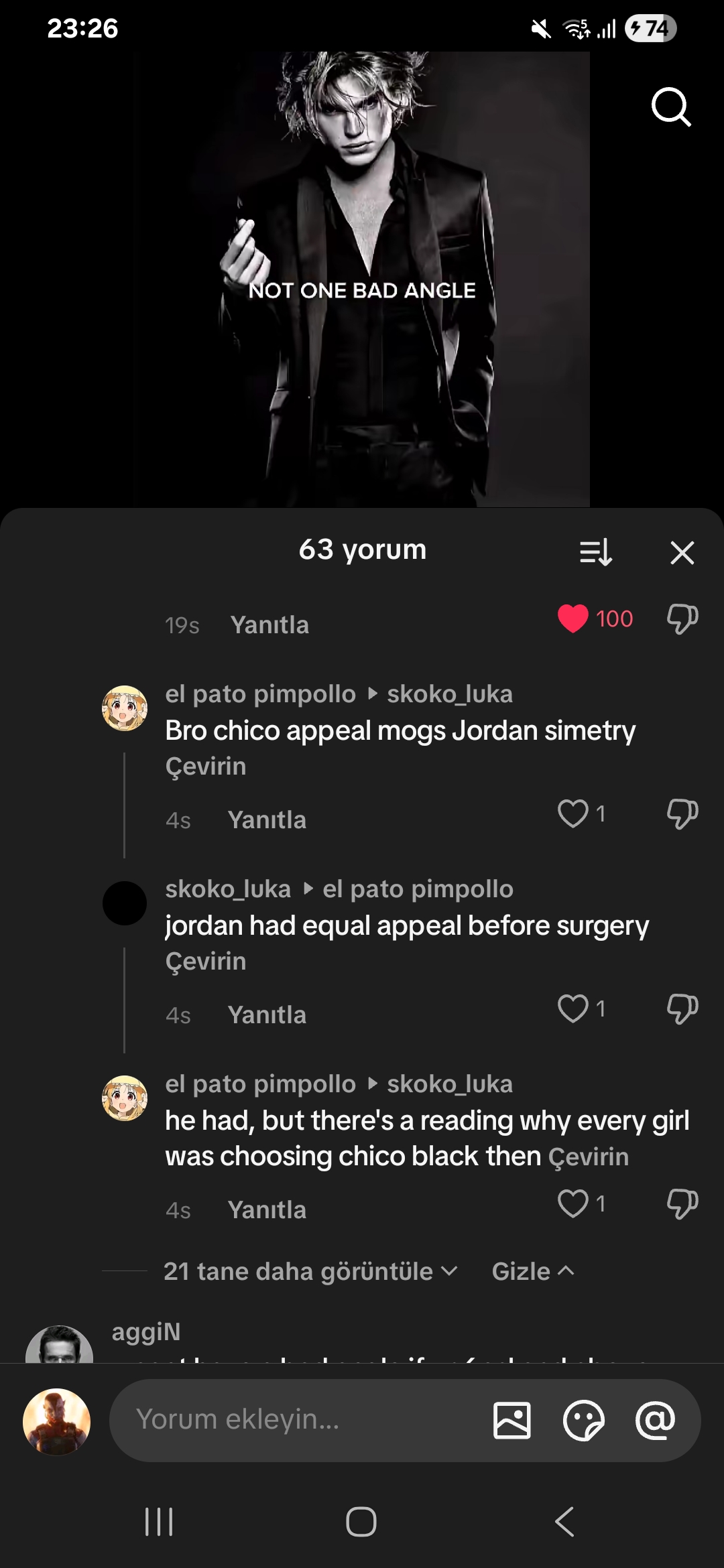Screen dimensions: 724x1568
Task: Translate the 'Bro chico appeal mogs' comment
Action: [x=206, y=767]
